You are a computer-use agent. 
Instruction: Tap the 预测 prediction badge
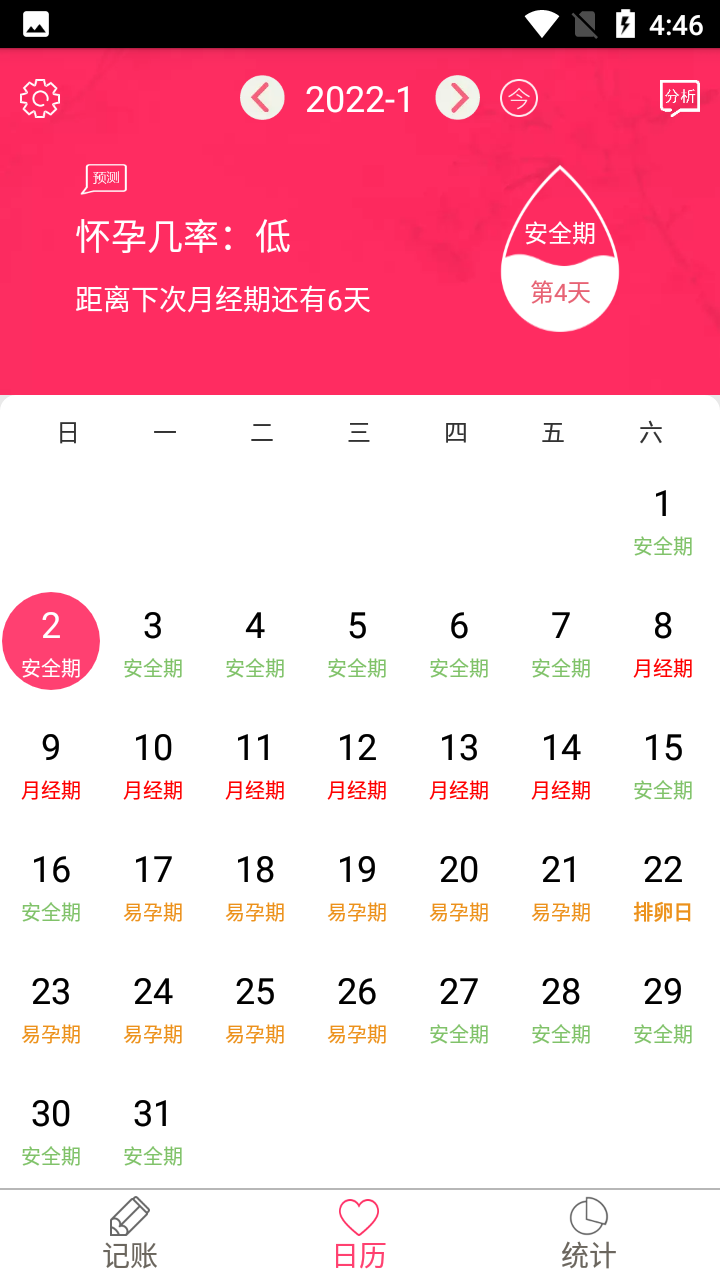[x=104, y=179]
